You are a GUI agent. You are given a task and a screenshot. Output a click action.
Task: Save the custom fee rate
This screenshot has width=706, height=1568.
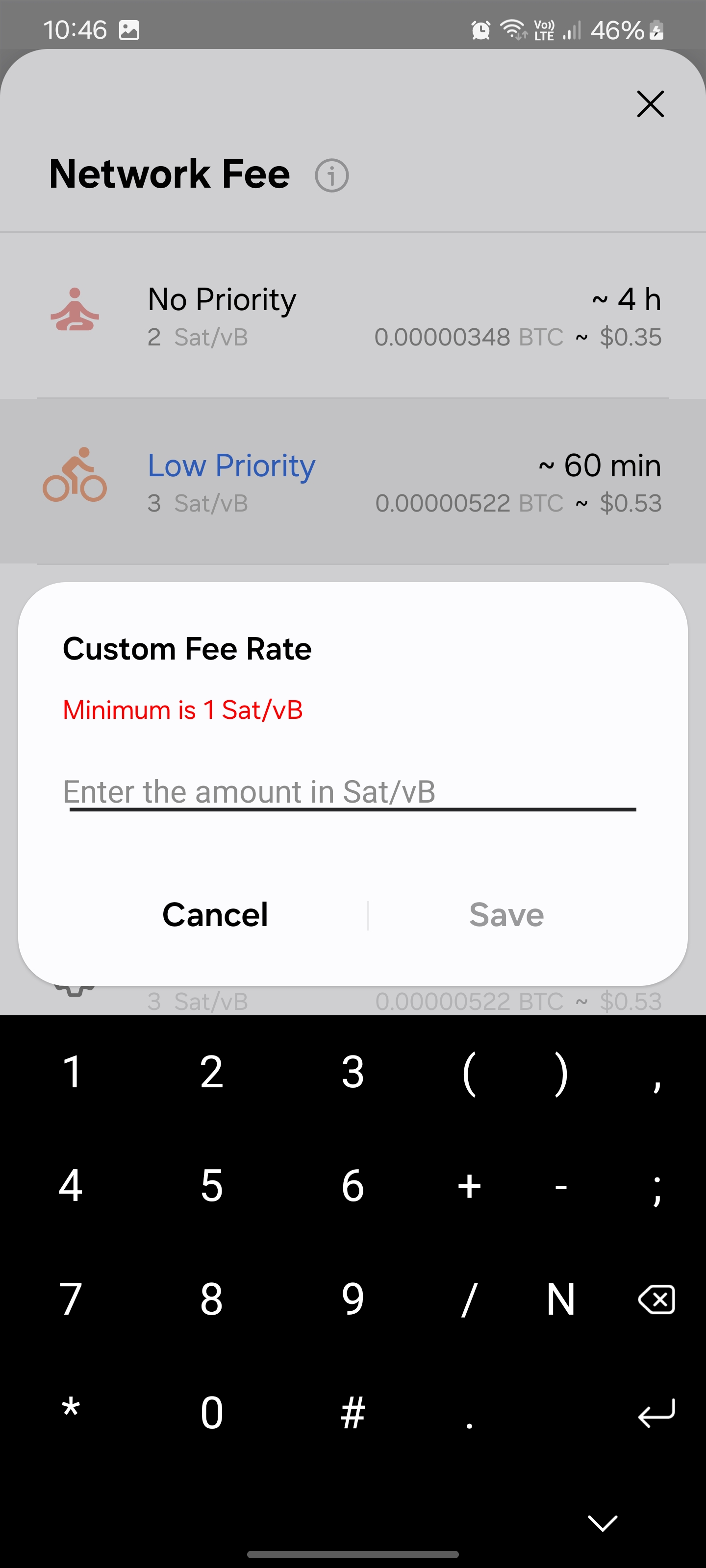coord(506,914)
